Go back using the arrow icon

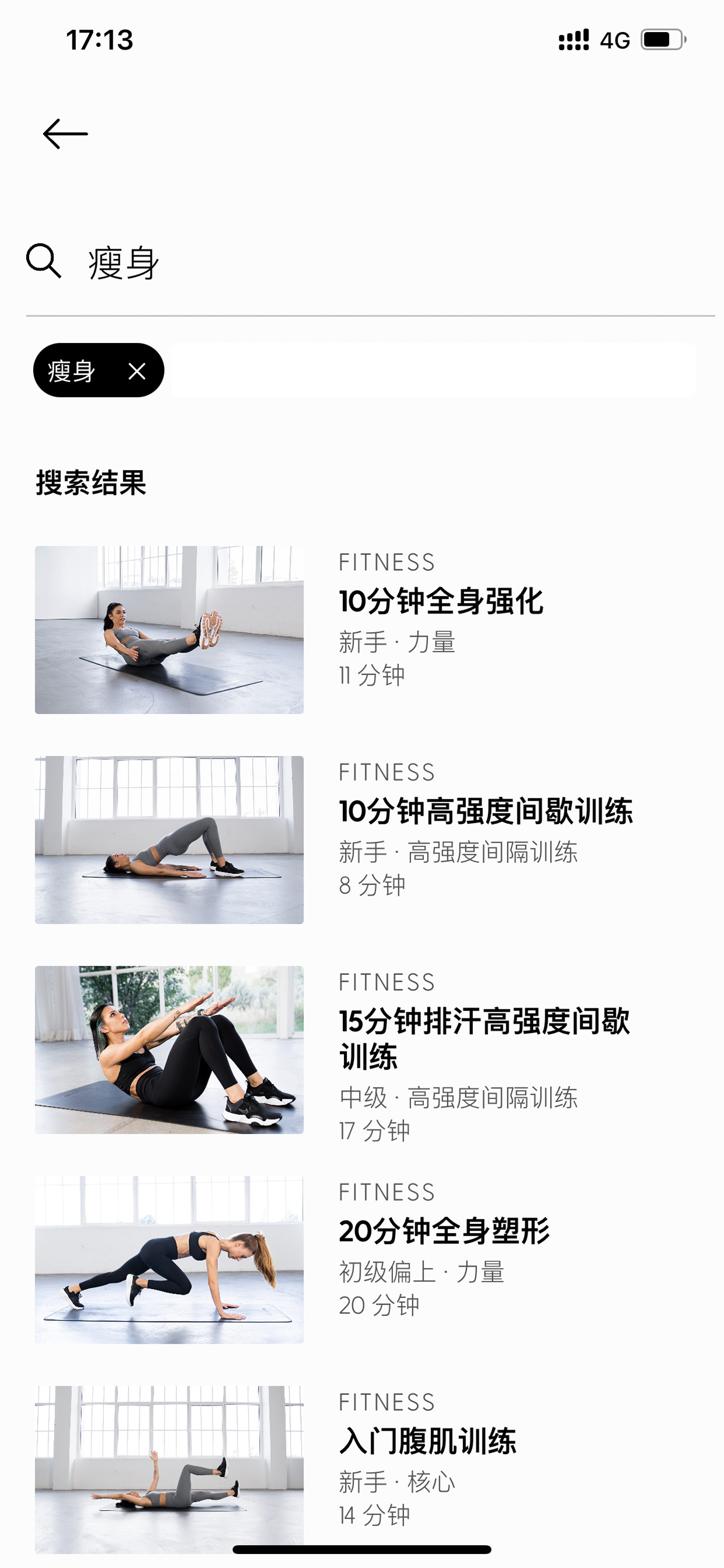coord(66,134)
